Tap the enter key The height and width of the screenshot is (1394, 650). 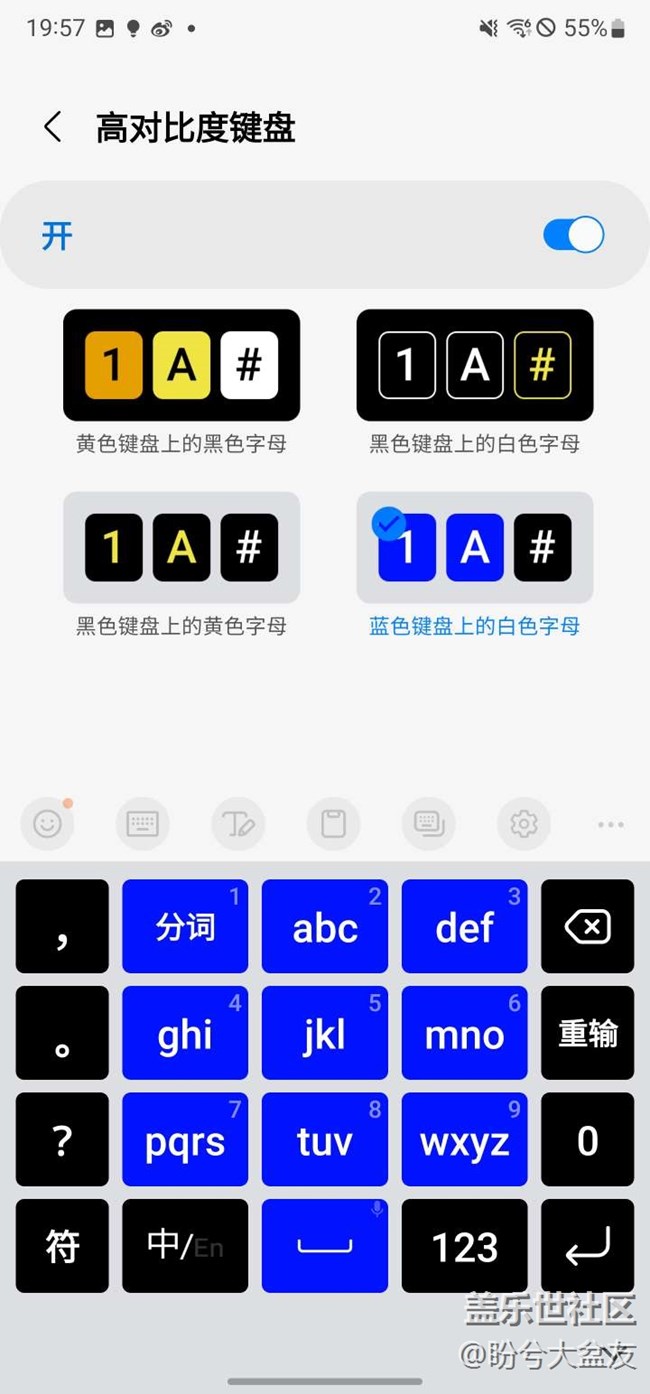[x=587, y=1246]
